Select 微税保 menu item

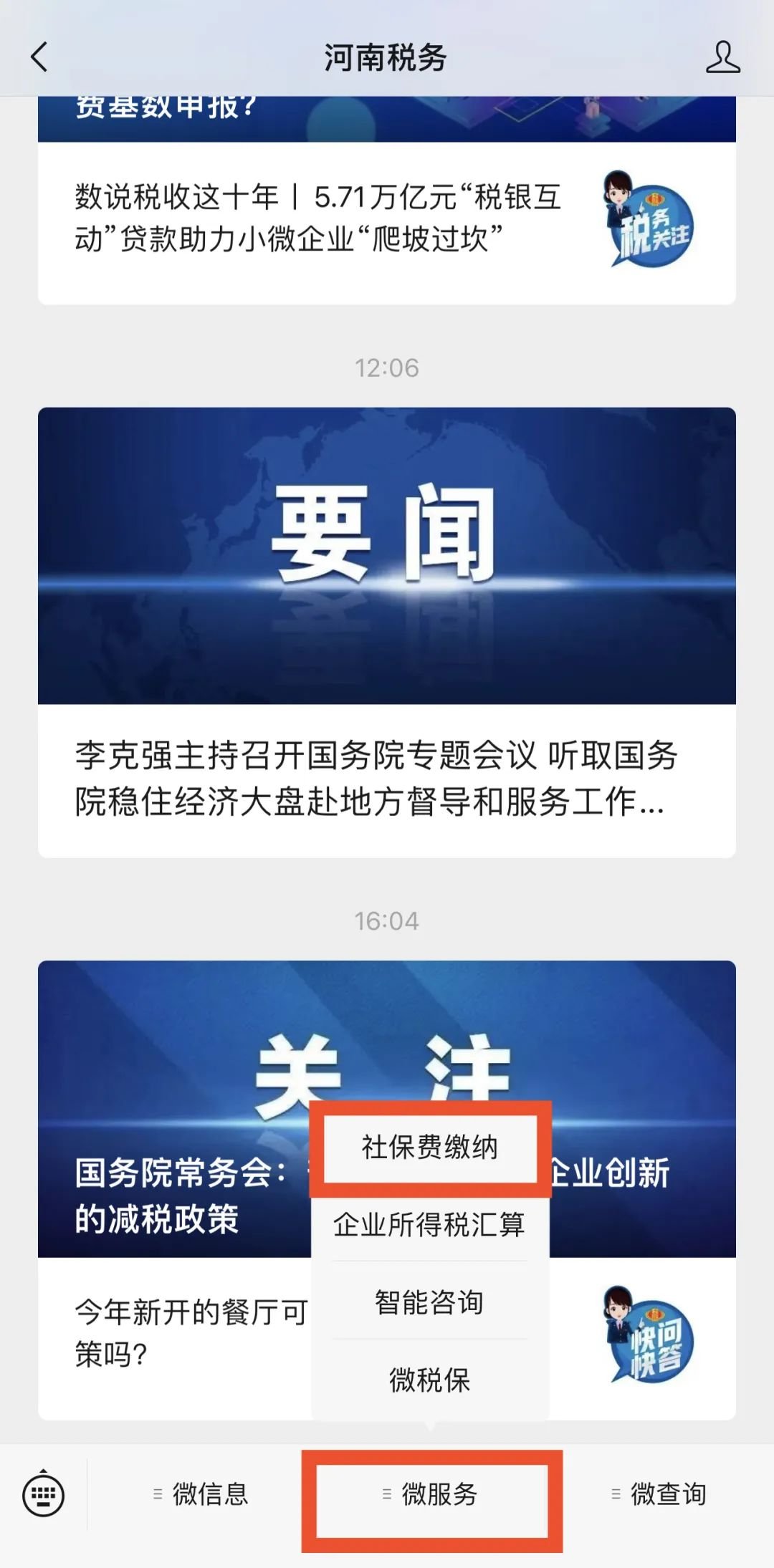click(429, 1380)
